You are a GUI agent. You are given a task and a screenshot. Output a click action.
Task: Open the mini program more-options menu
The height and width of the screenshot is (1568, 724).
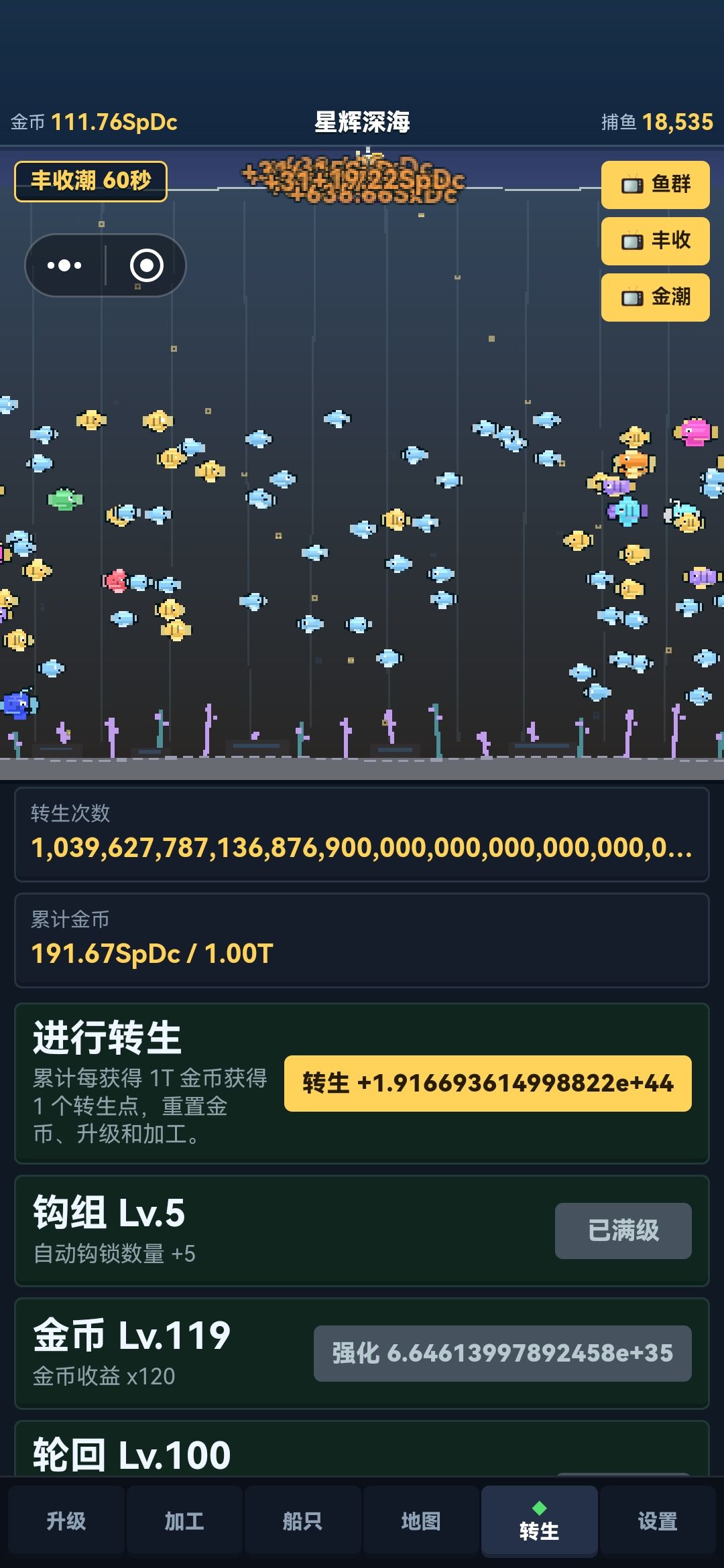(65, 265)
